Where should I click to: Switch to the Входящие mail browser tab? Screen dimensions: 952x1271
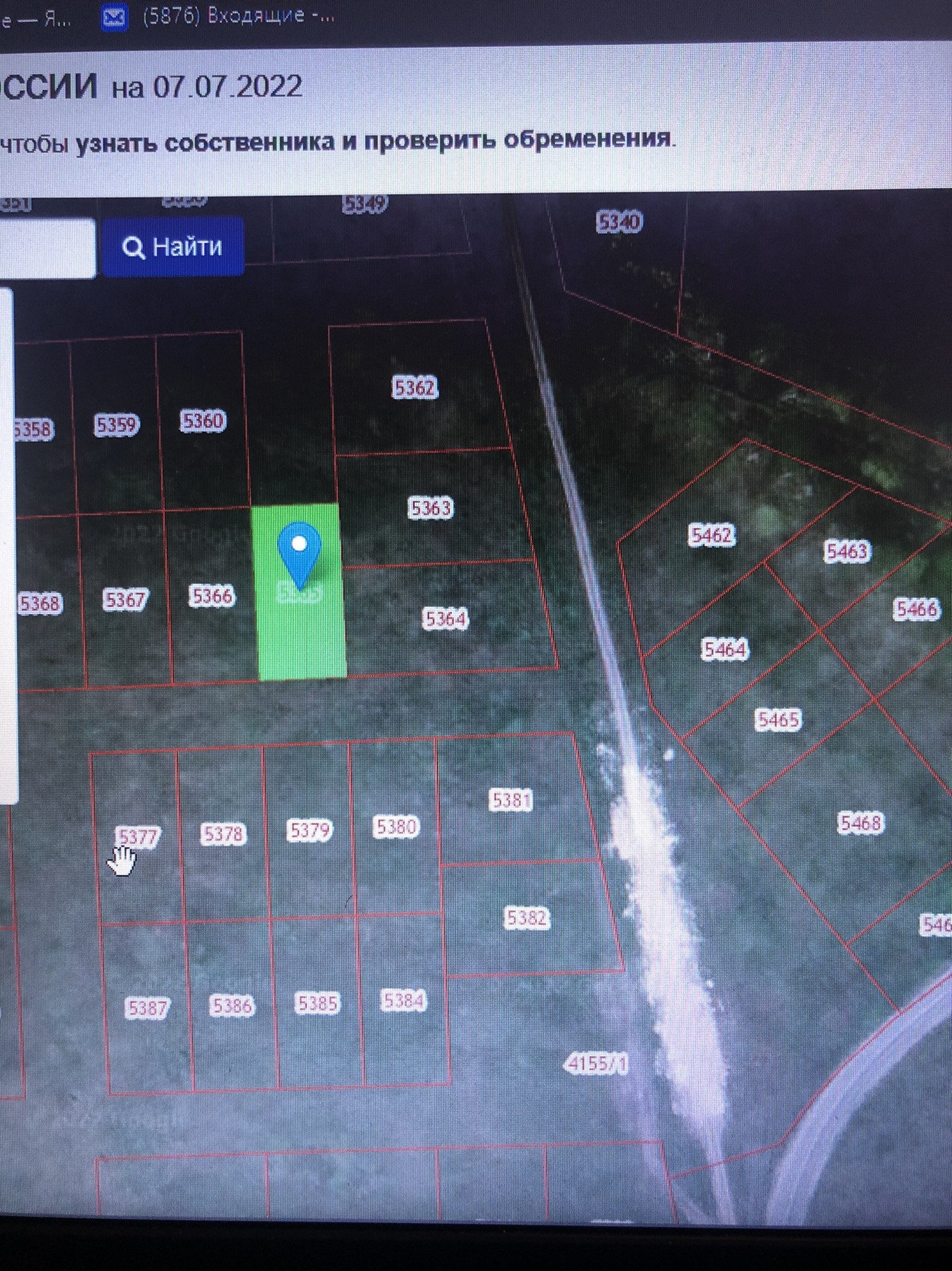pyautogui.click(x=221, y=16)
